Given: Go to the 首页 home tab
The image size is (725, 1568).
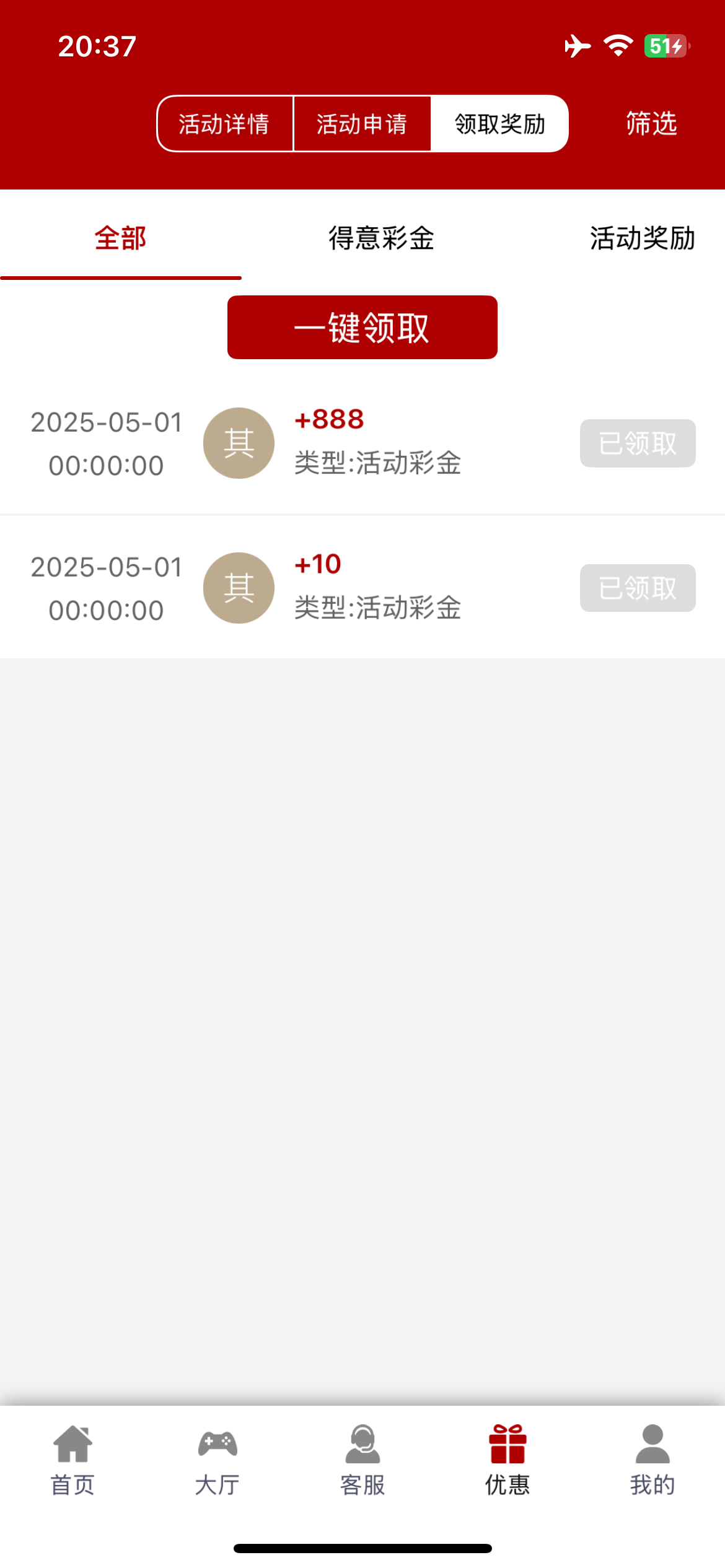Looking at the screenshot, I should click(x=72, y=1459).
